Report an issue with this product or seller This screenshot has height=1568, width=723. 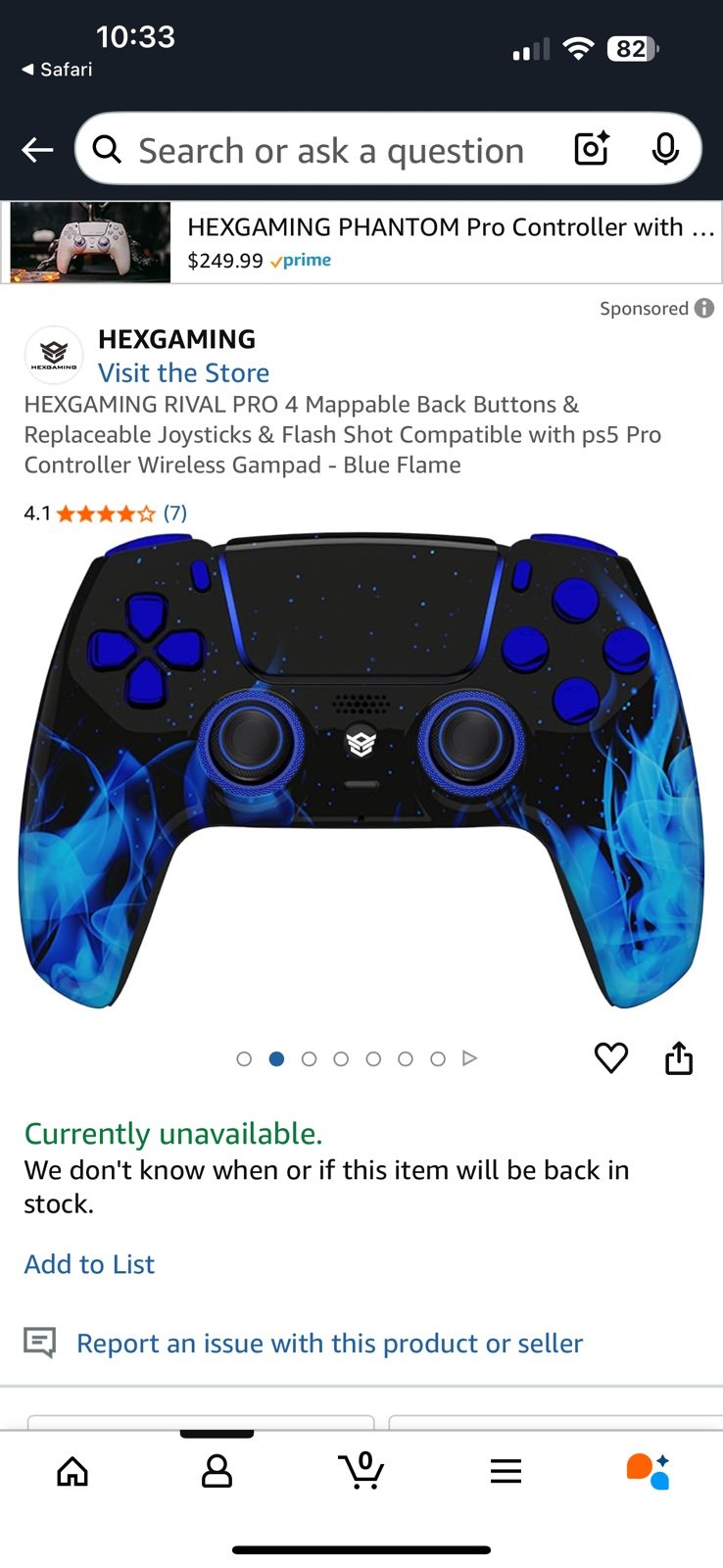click(x=329, y=1343)
